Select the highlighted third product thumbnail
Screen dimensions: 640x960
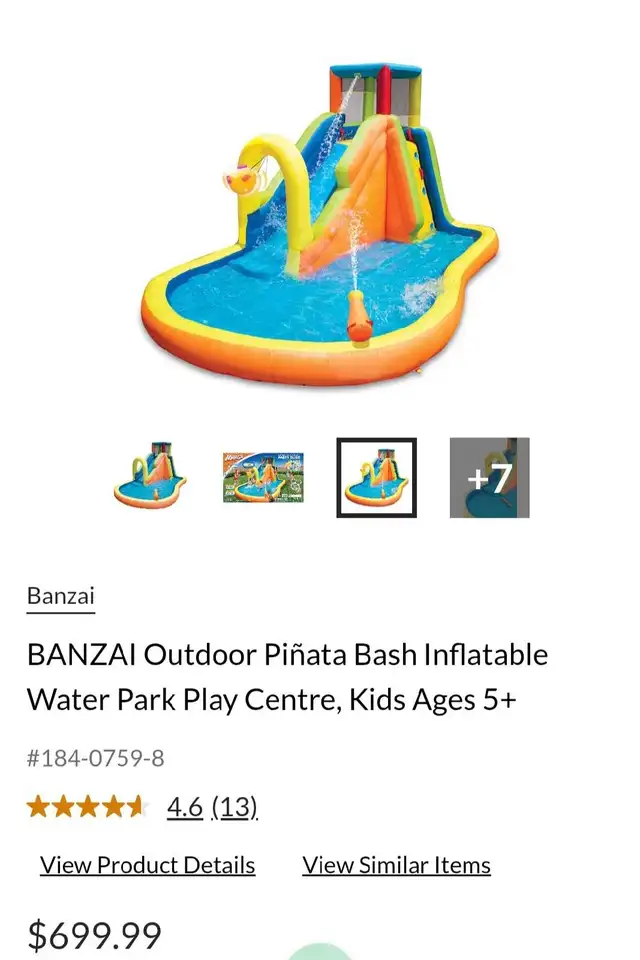pos(376,478)
